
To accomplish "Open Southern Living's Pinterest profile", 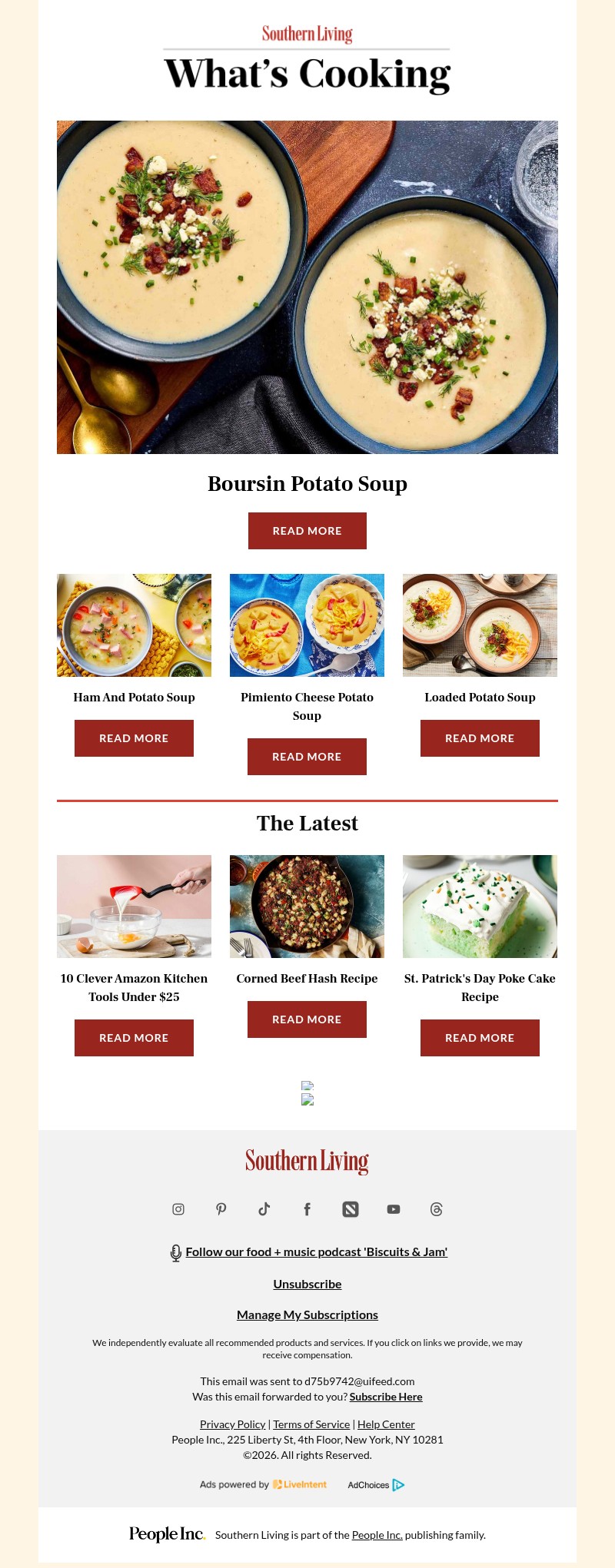I will (221, 1208).
